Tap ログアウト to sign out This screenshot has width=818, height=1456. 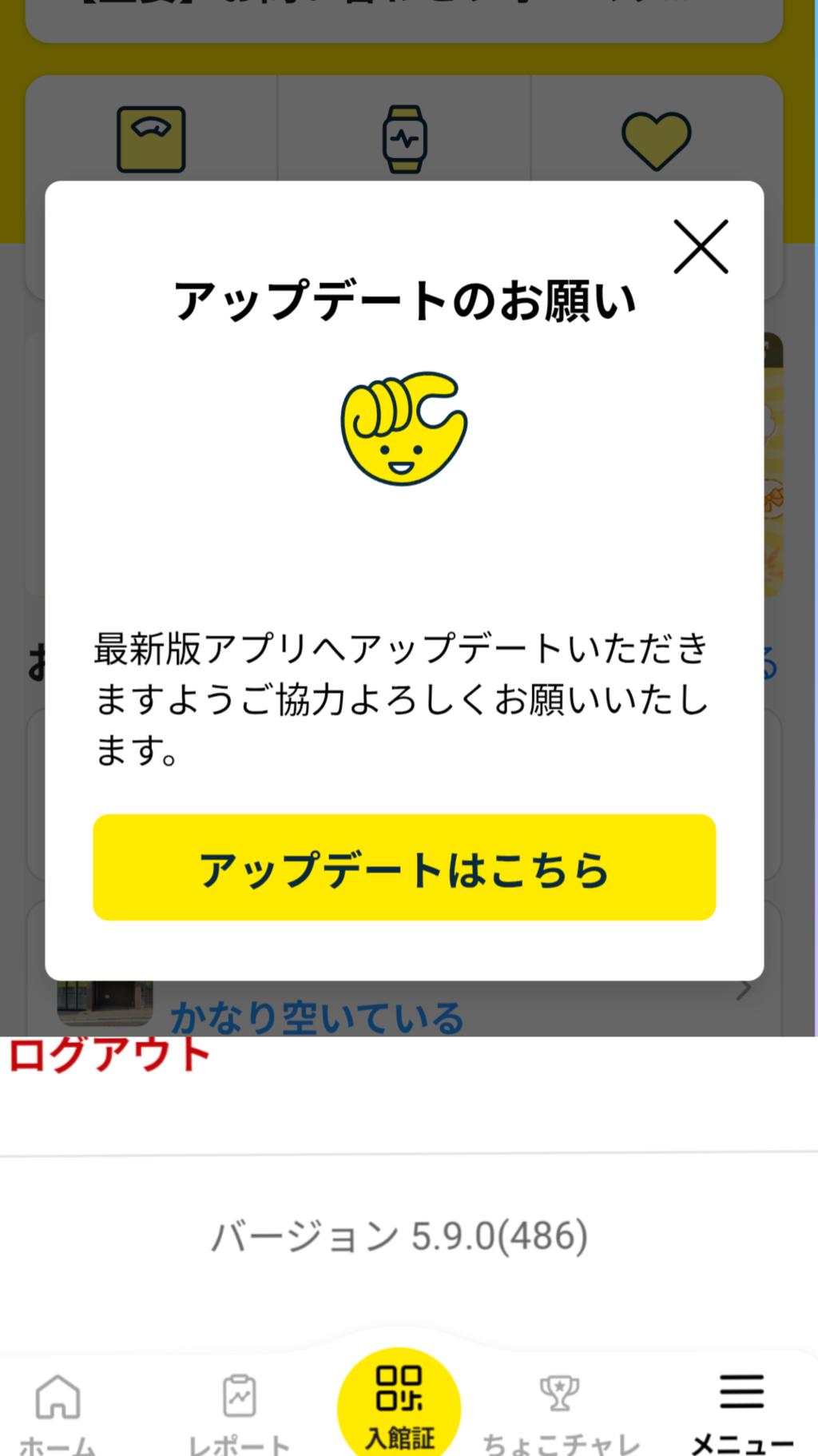(109, 1054)
